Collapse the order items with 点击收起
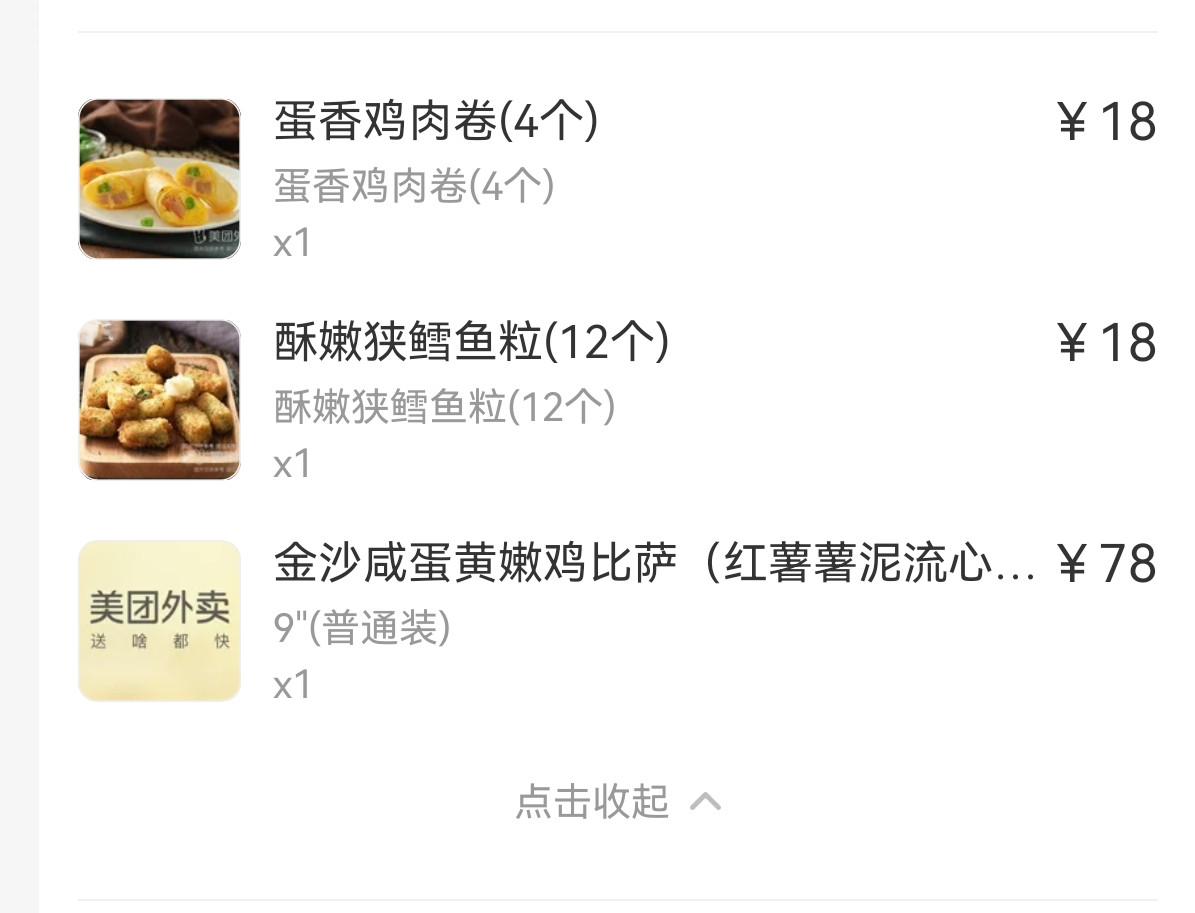This screenshot has height=913, width=1195. pos(616,801)
